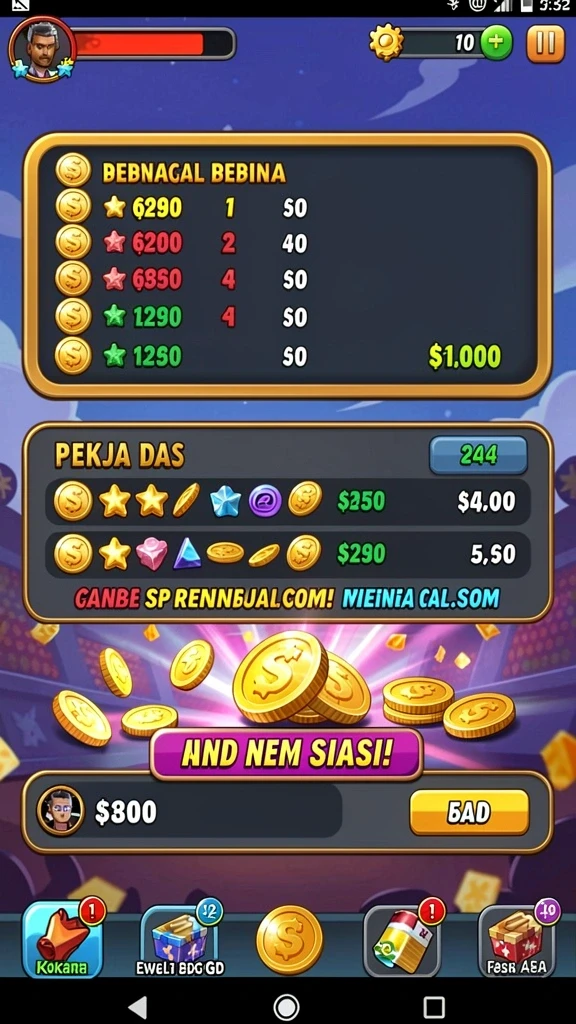The width and height of the screenshot is (576, 1024).
Task: Tap the yellow 5AD button
Action: 469,812
